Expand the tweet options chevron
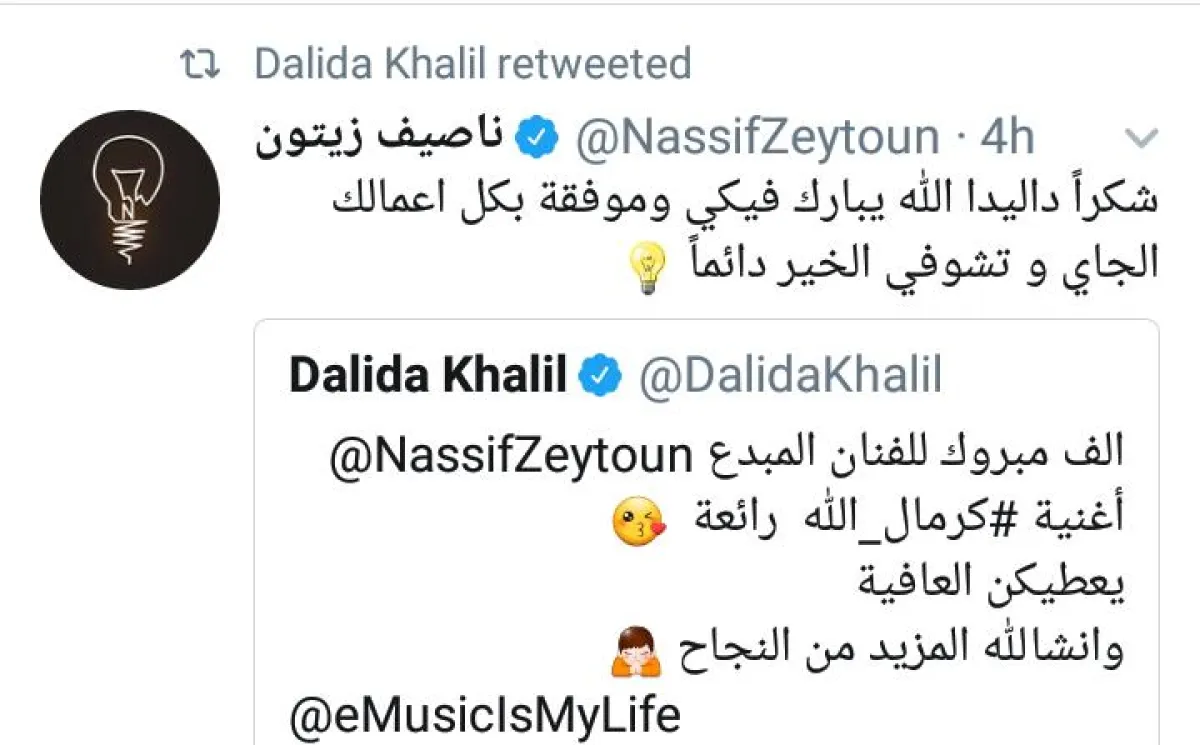Image resolution: width=1200 pixels, height=745 pixels. coord(1141,138)
